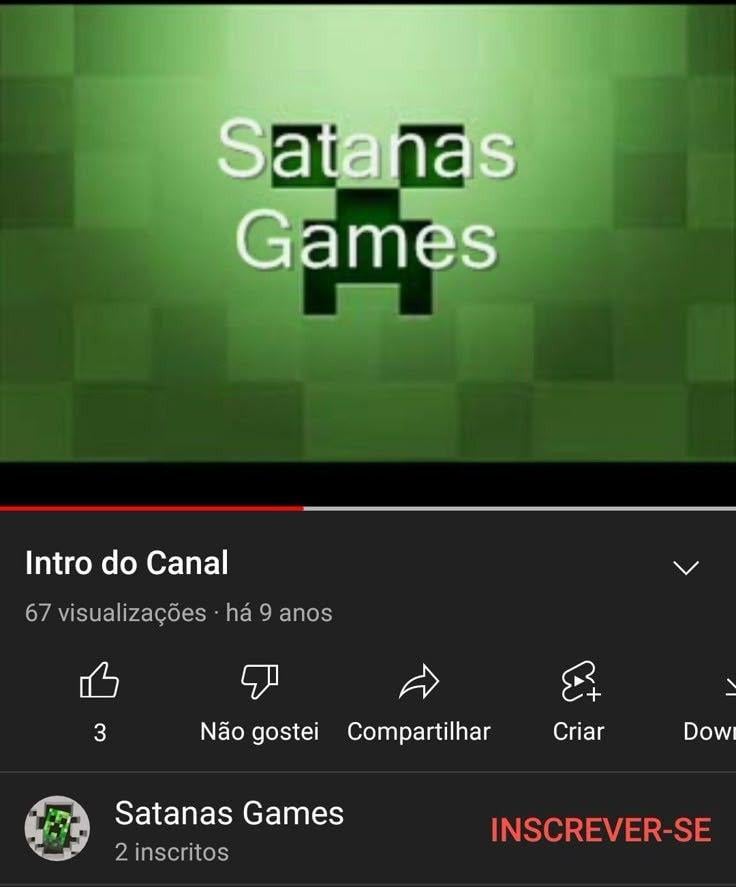This screenshot has height=887, width=736.
Task: Expand the video description chevron
Action: click(x=686, y=568)
